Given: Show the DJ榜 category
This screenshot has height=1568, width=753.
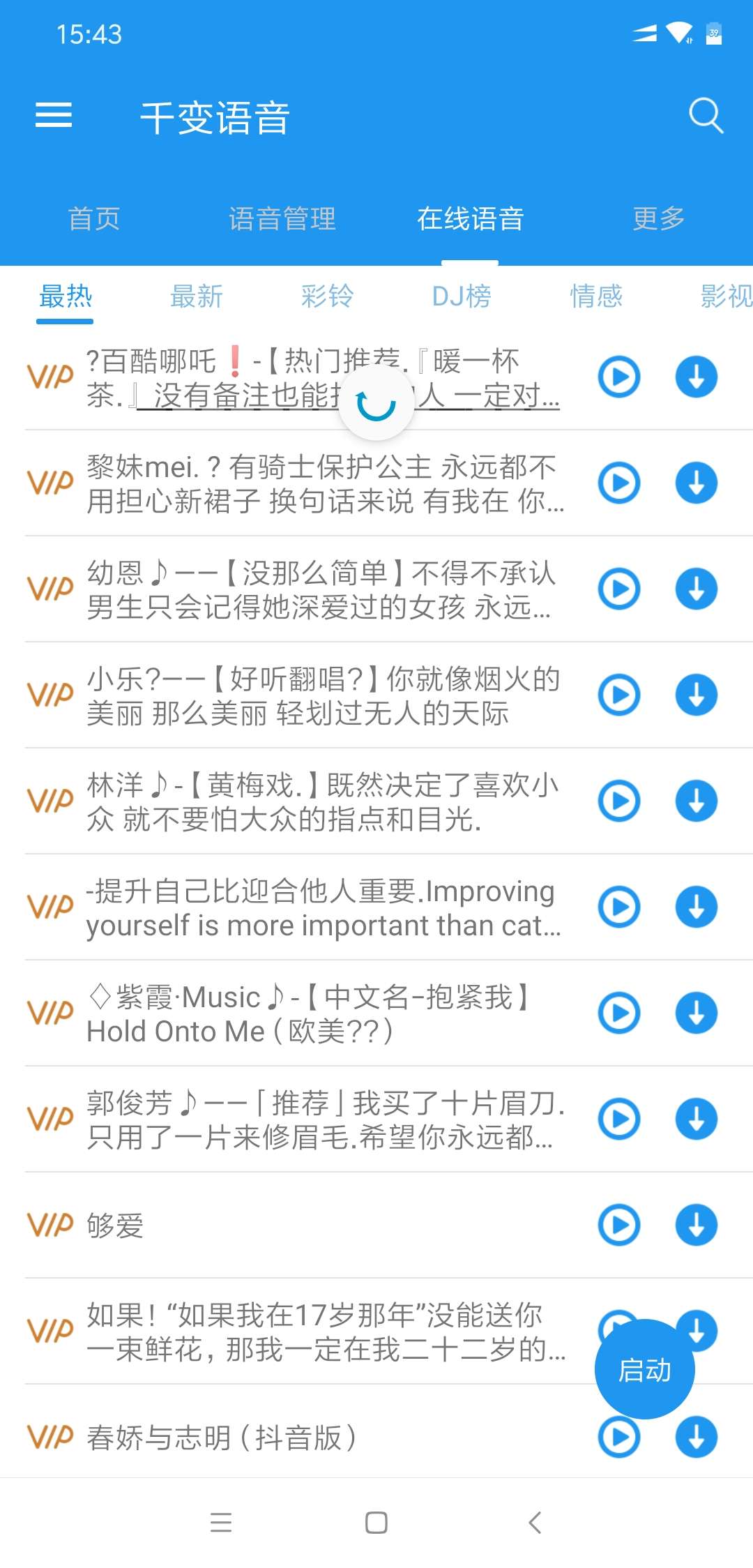Looking at the screenshot, I should click(x=462, y=296).
